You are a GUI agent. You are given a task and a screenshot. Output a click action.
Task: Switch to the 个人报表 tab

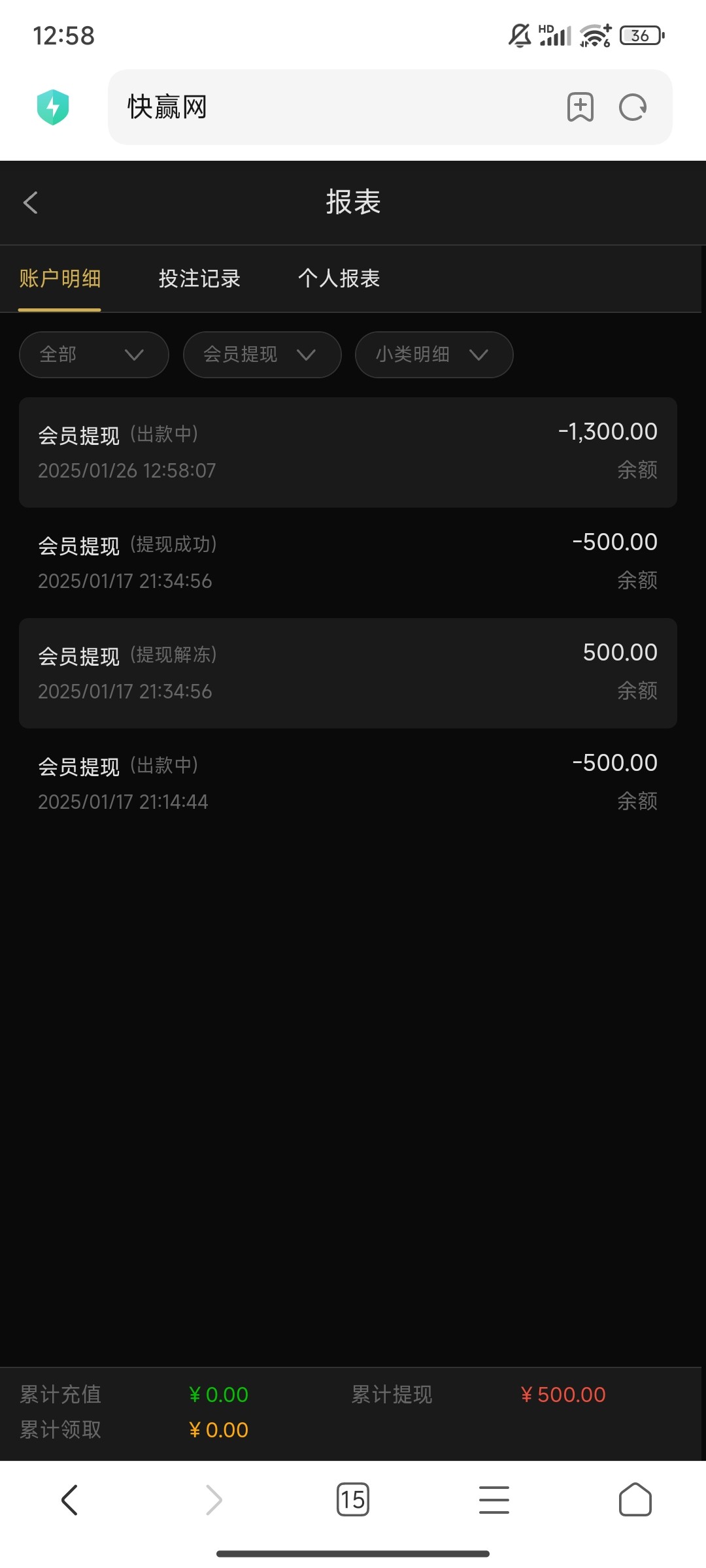tap(339, 279)
